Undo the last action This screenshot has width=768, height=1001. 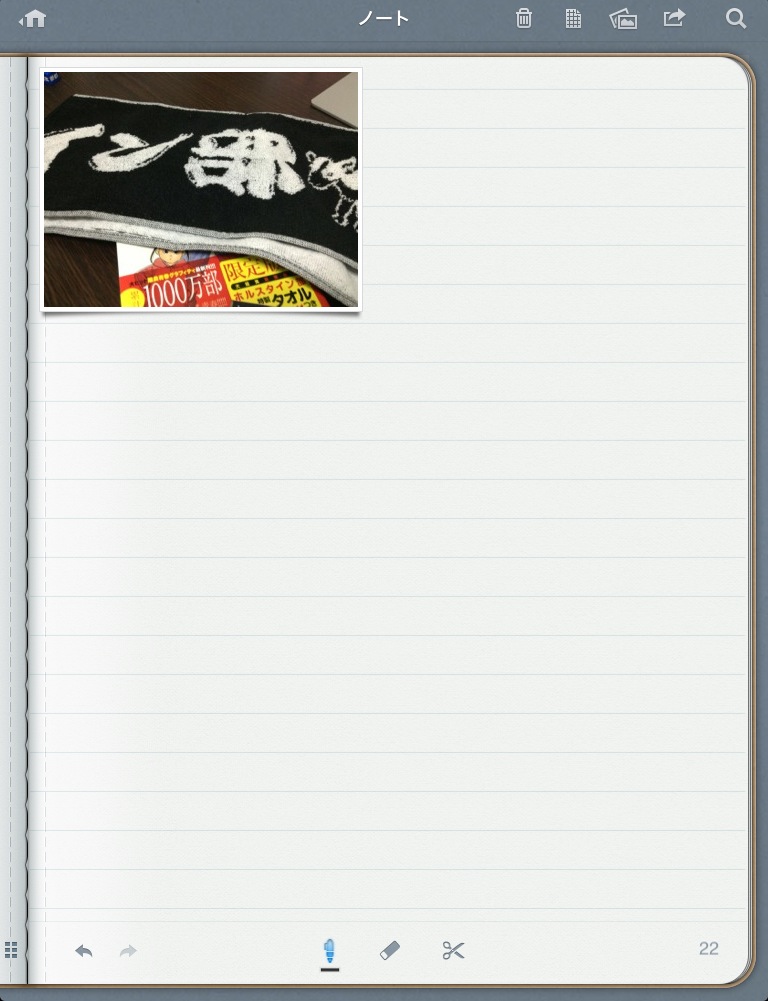84,951
